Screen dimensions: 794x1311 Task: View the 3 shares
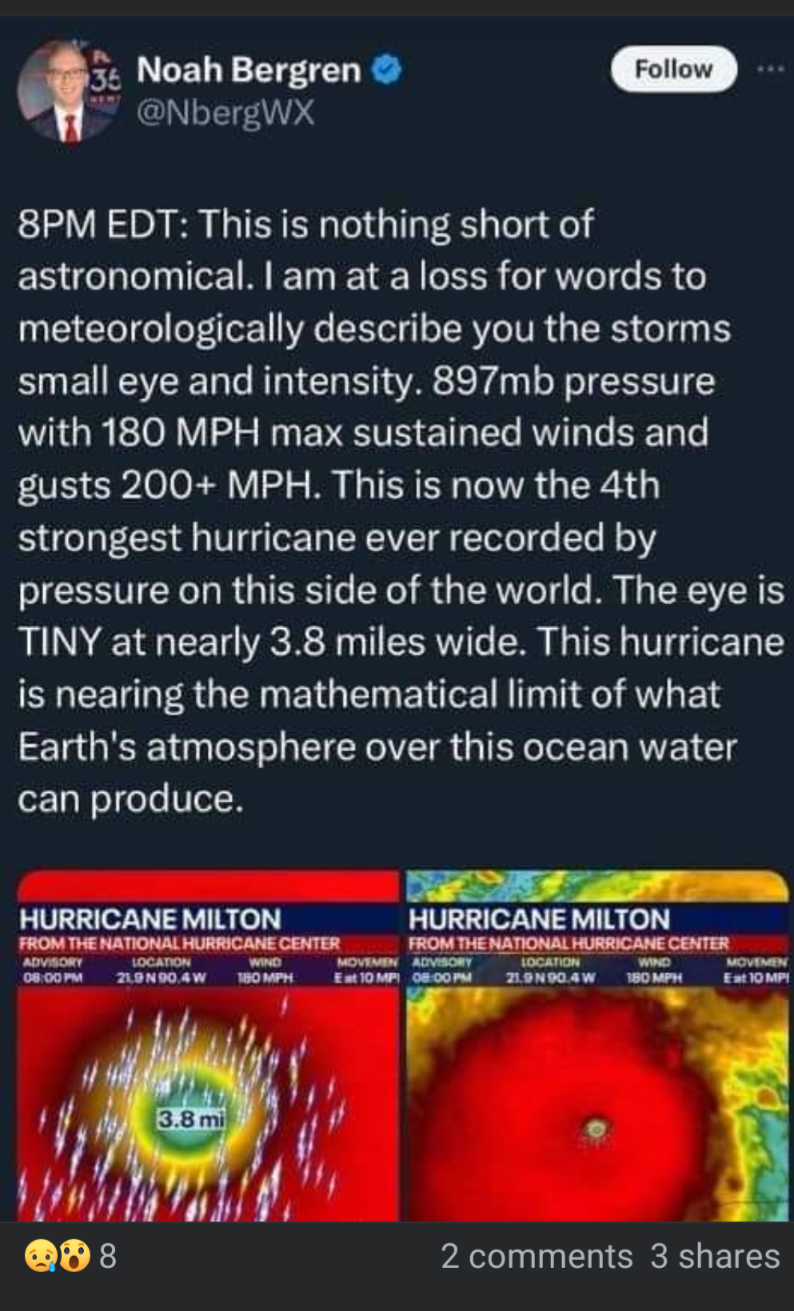(x=714, y=1256)
